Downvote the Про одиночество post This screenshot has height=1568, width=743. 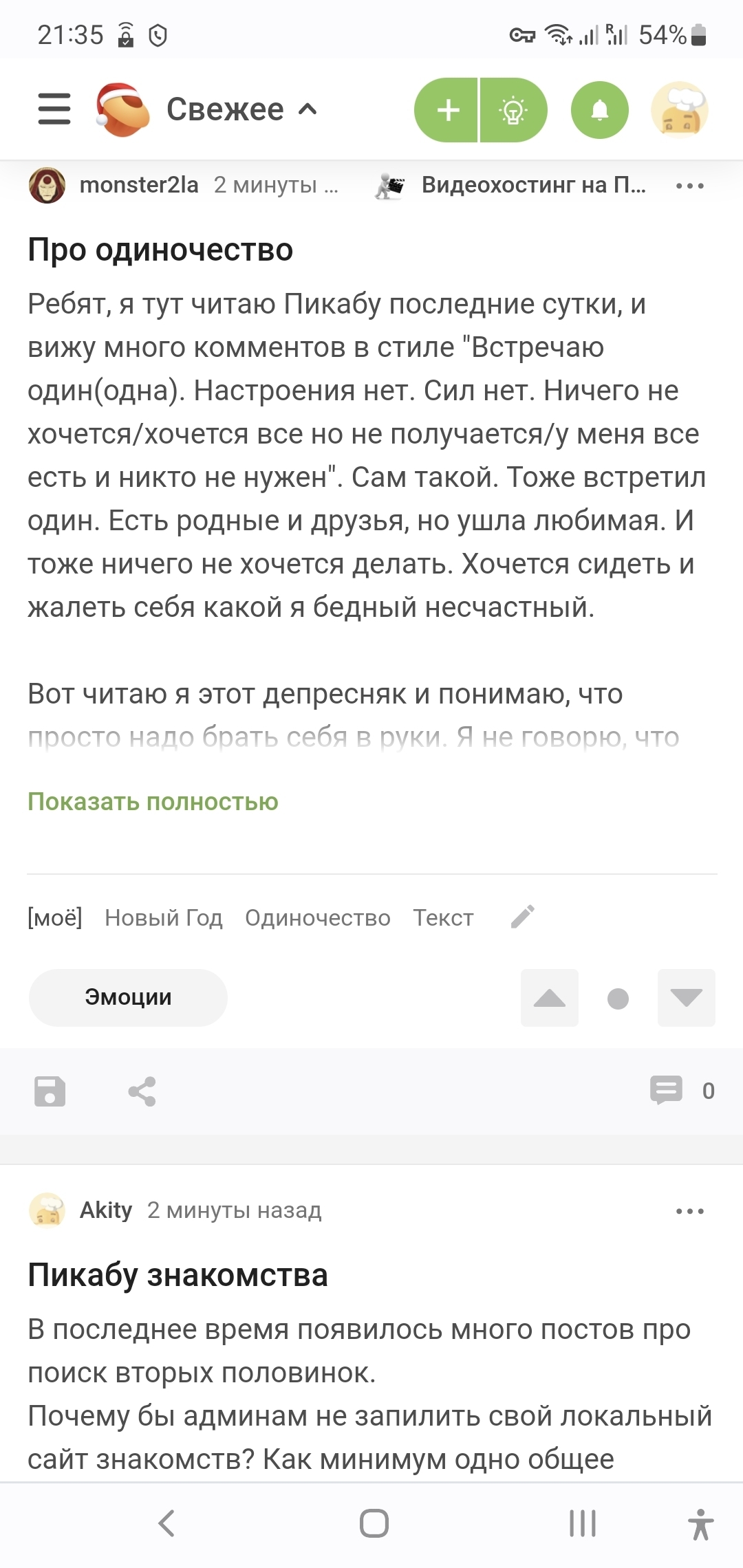tap(687, 998)
